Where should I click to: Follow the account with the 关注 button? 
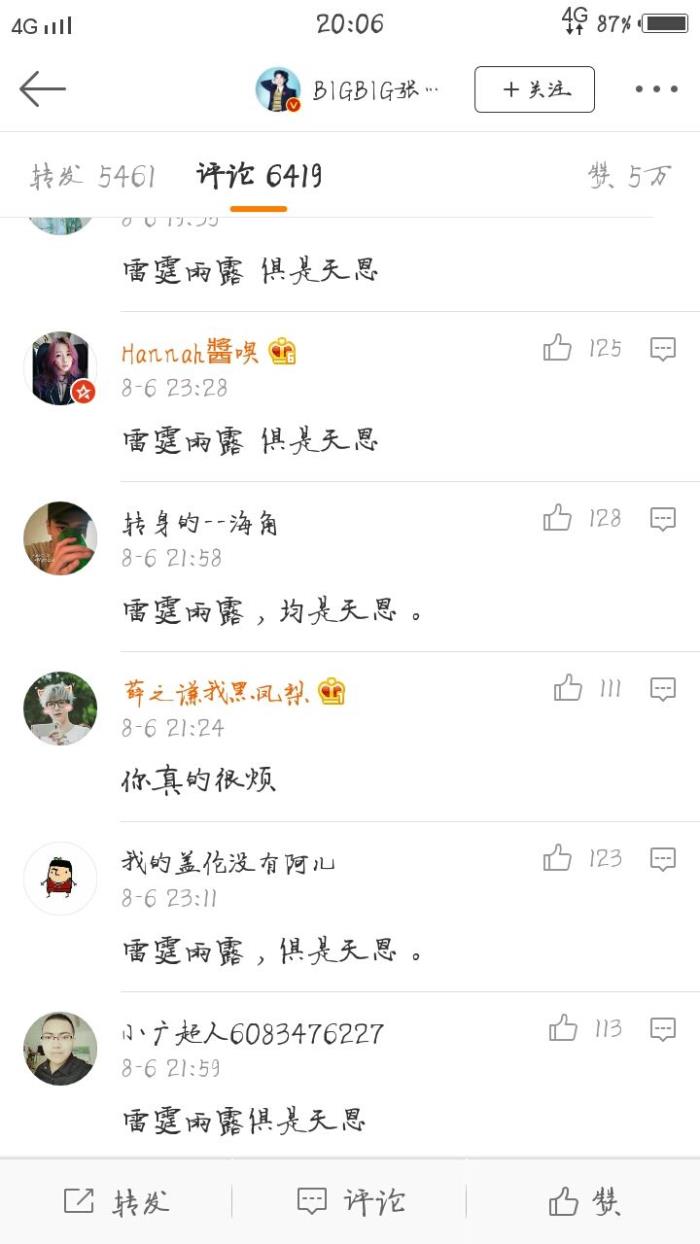(534, 90)
